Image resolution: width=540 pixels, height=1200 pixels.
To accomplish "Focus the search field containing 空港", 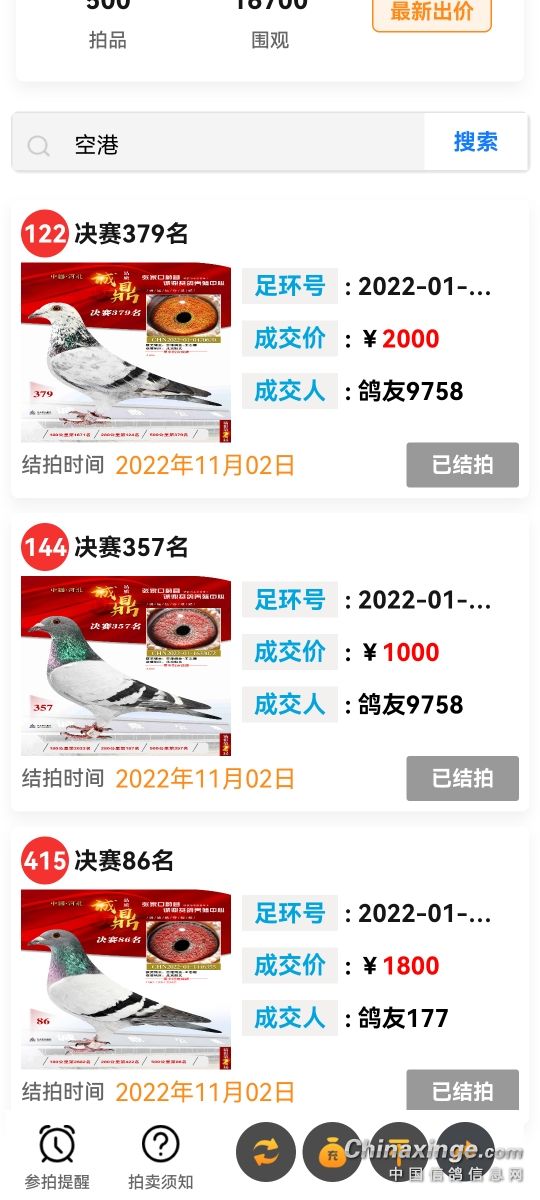I will tap(219, 144).
